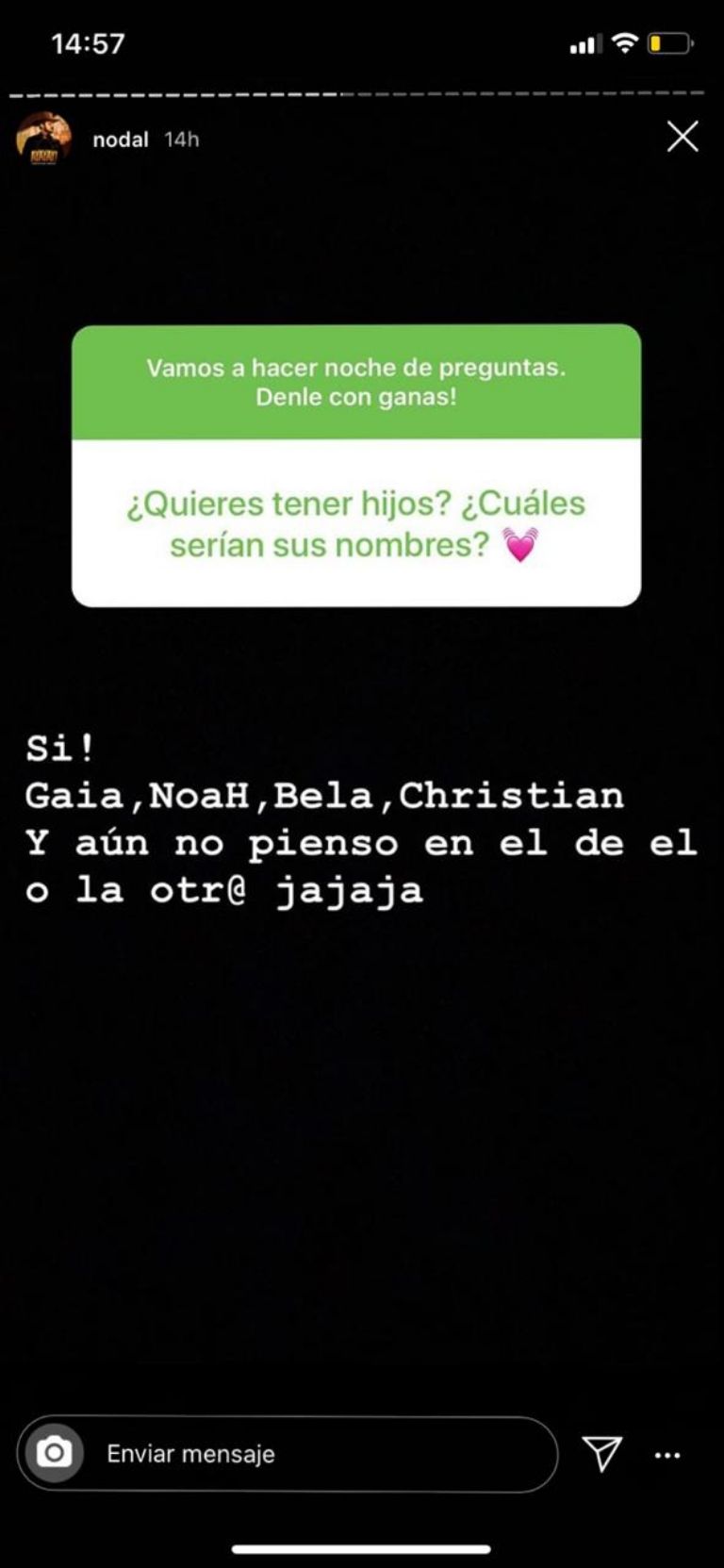Open the camera in the message bar
The width and height of the screenshot is (724, 1568).
click(x=54, y=1453)
